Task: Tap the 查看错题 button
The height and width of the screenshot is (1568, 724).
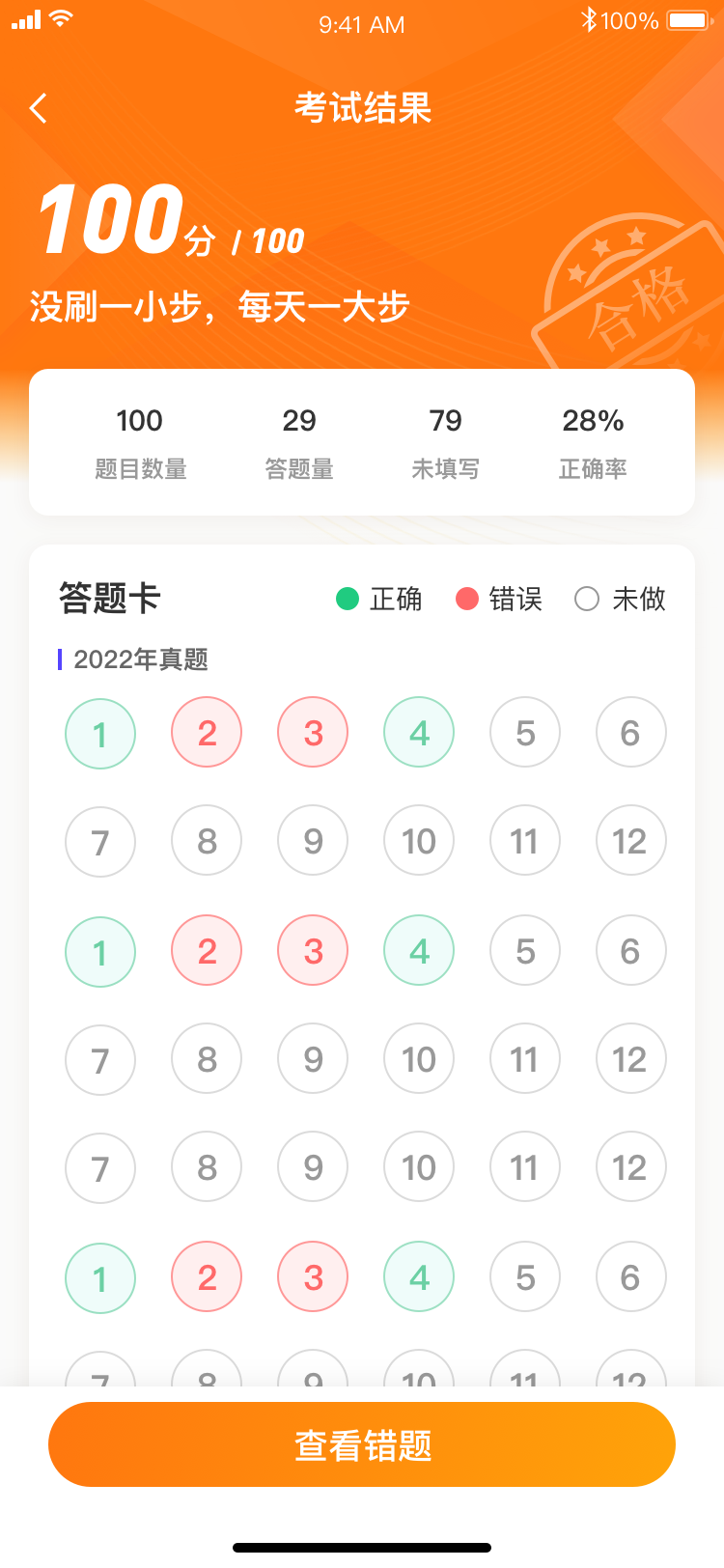Action: 362,1444
